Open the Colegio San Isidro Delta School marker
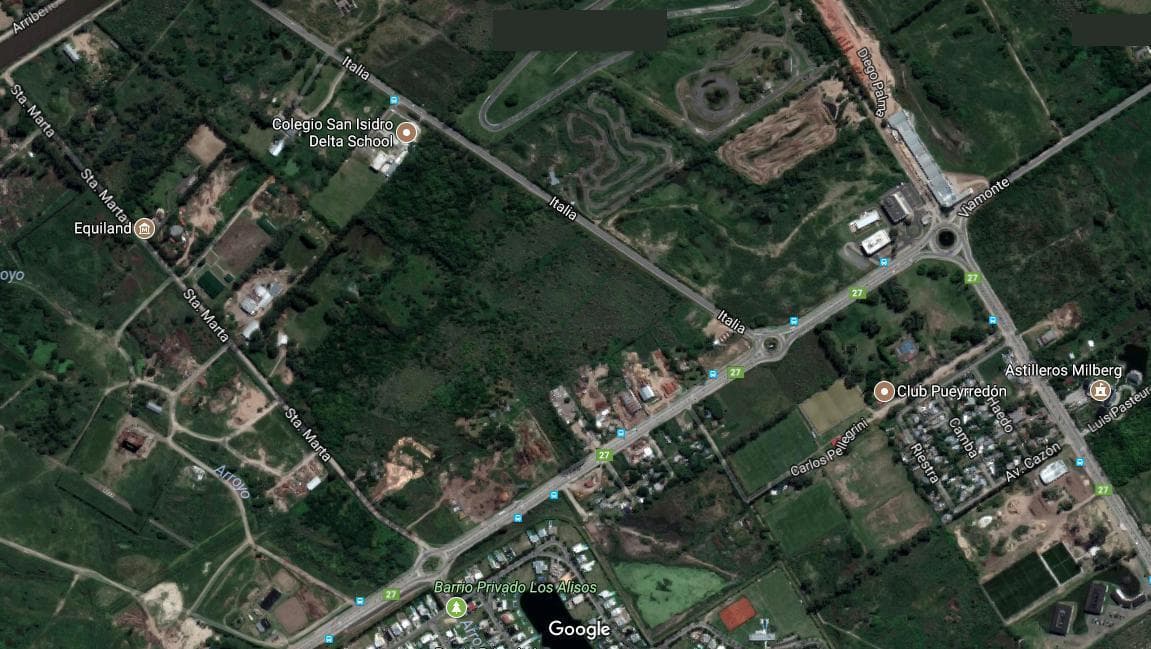 (406, 132)
